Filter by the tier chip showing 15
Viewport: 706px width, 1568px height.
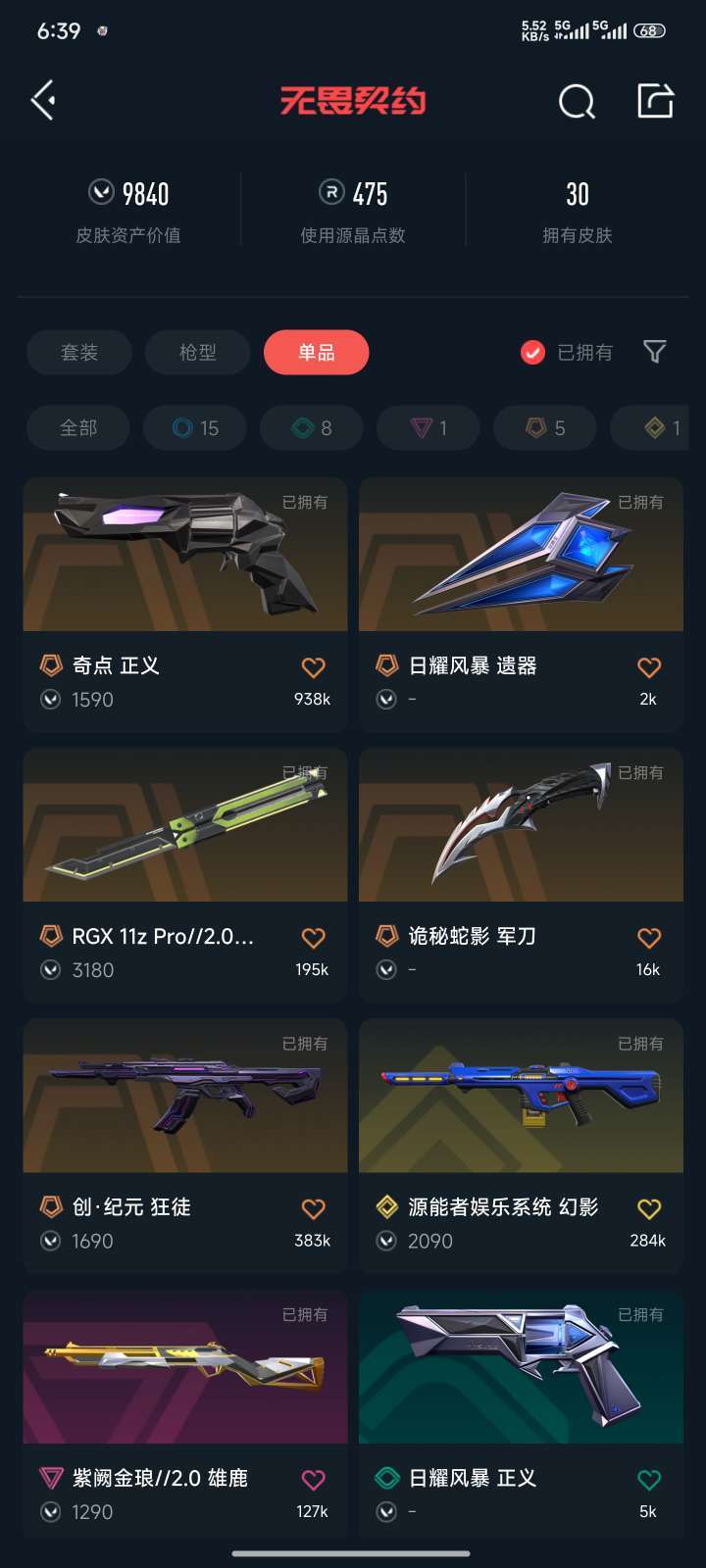pos(195,428)
